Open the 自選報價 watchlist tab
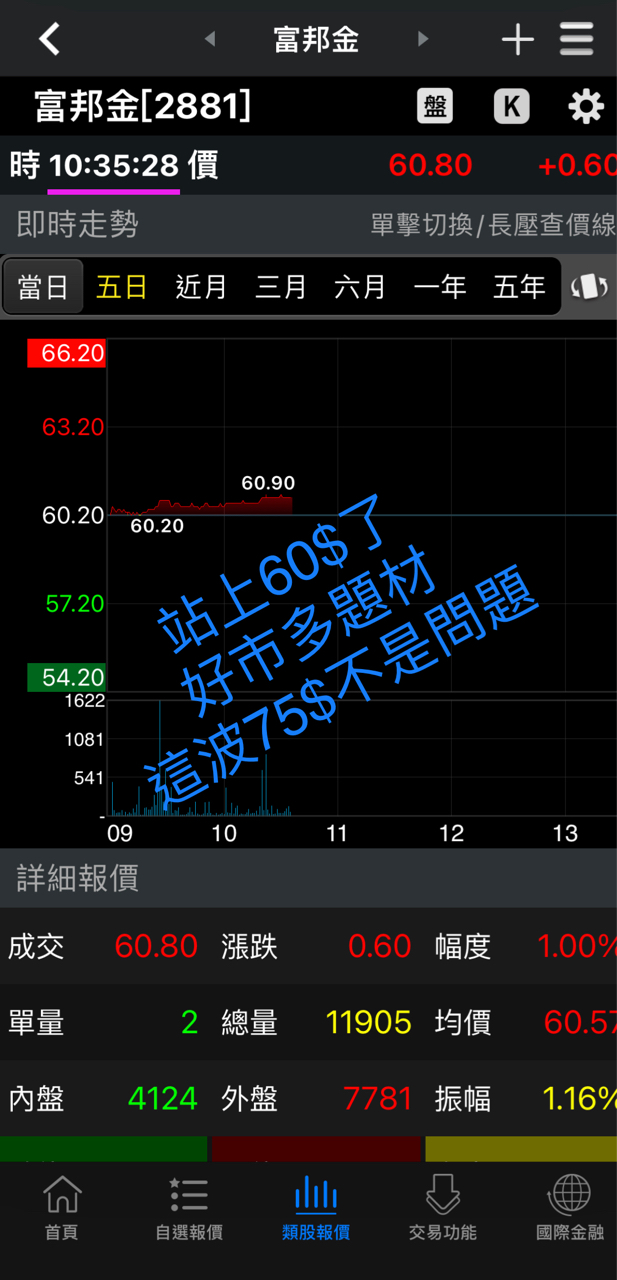 coord(189,1208)
